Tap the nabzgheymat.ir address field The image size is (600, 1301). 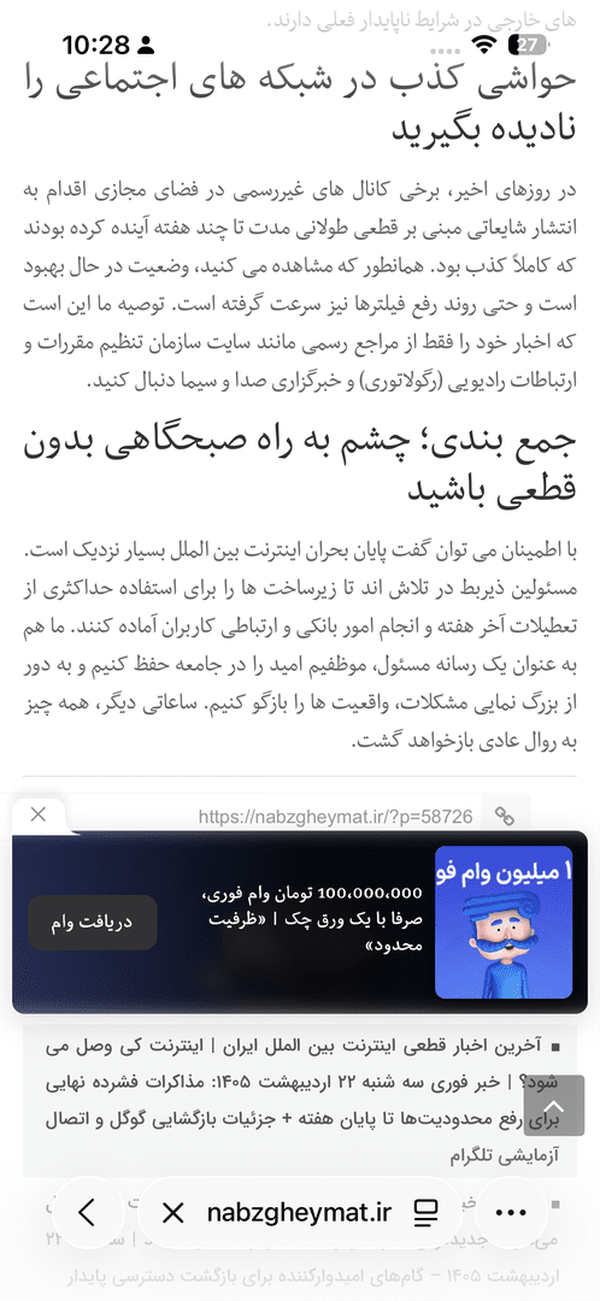coord(299,1213)
